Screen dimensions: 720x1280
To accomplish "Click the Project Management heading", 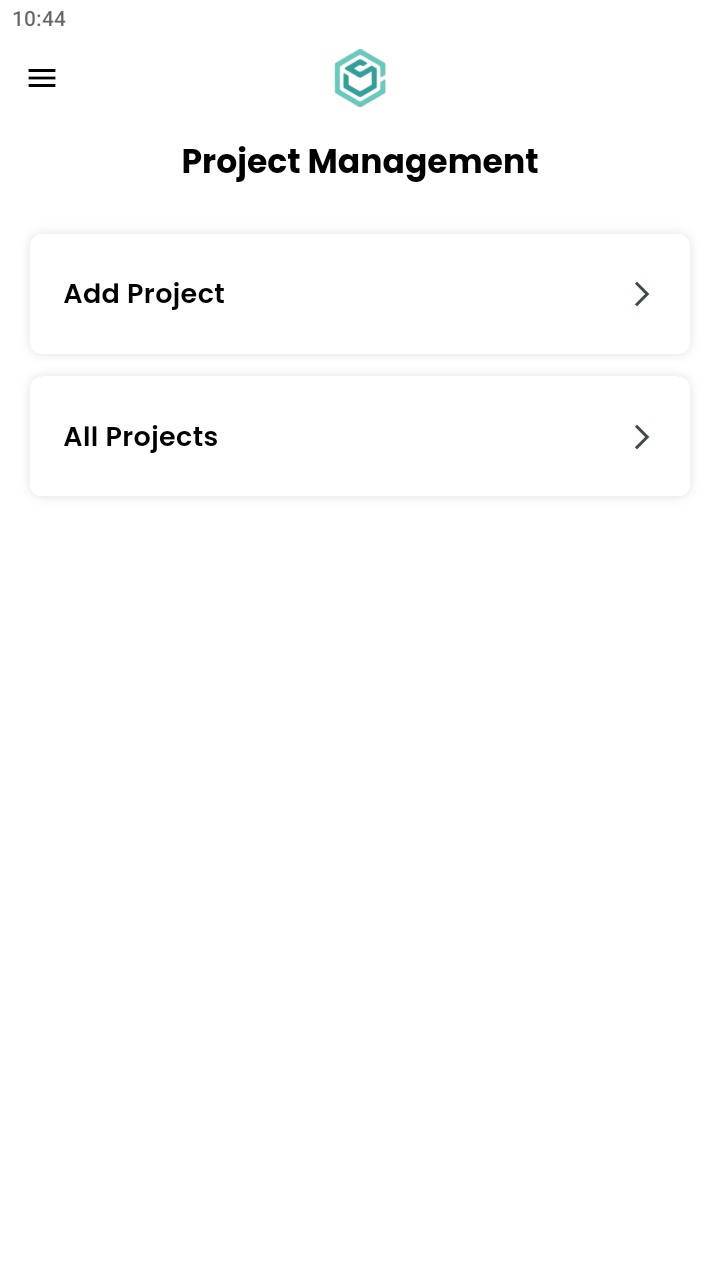I will (x=360, y=161).
